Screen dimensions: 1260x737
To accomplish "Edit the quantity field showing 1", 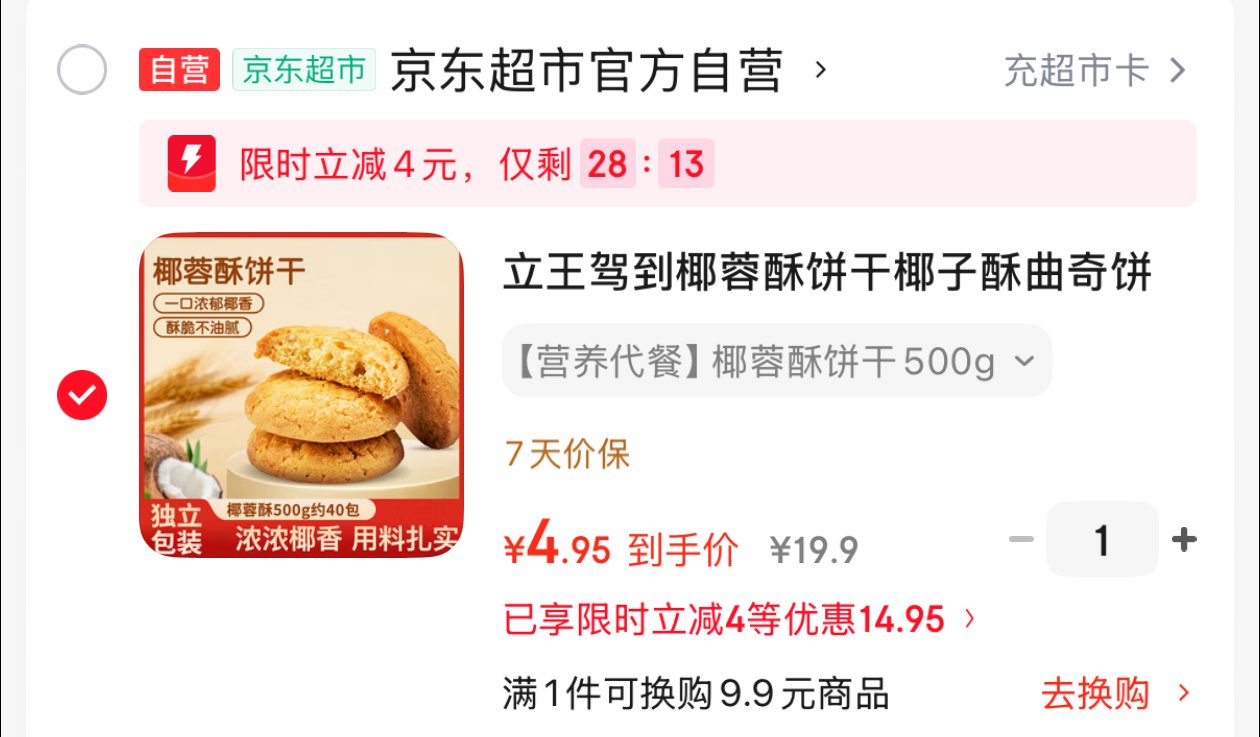I will coord(1102,540).
